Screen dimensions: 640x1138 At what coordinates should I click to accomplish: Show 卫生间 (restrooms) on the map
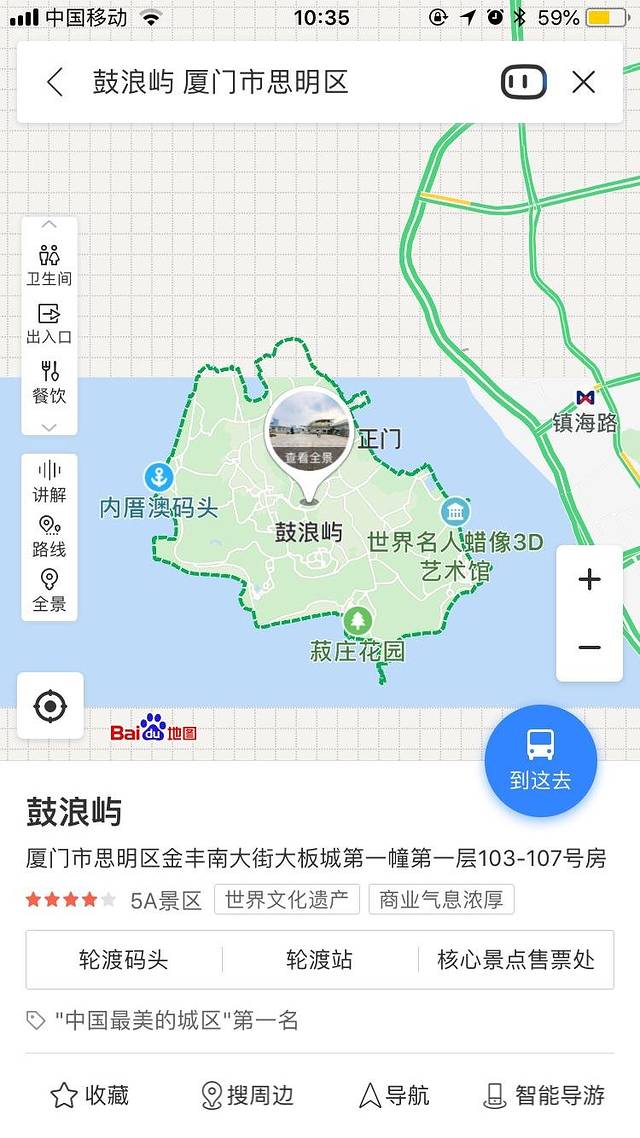click(x=49, y=265)
